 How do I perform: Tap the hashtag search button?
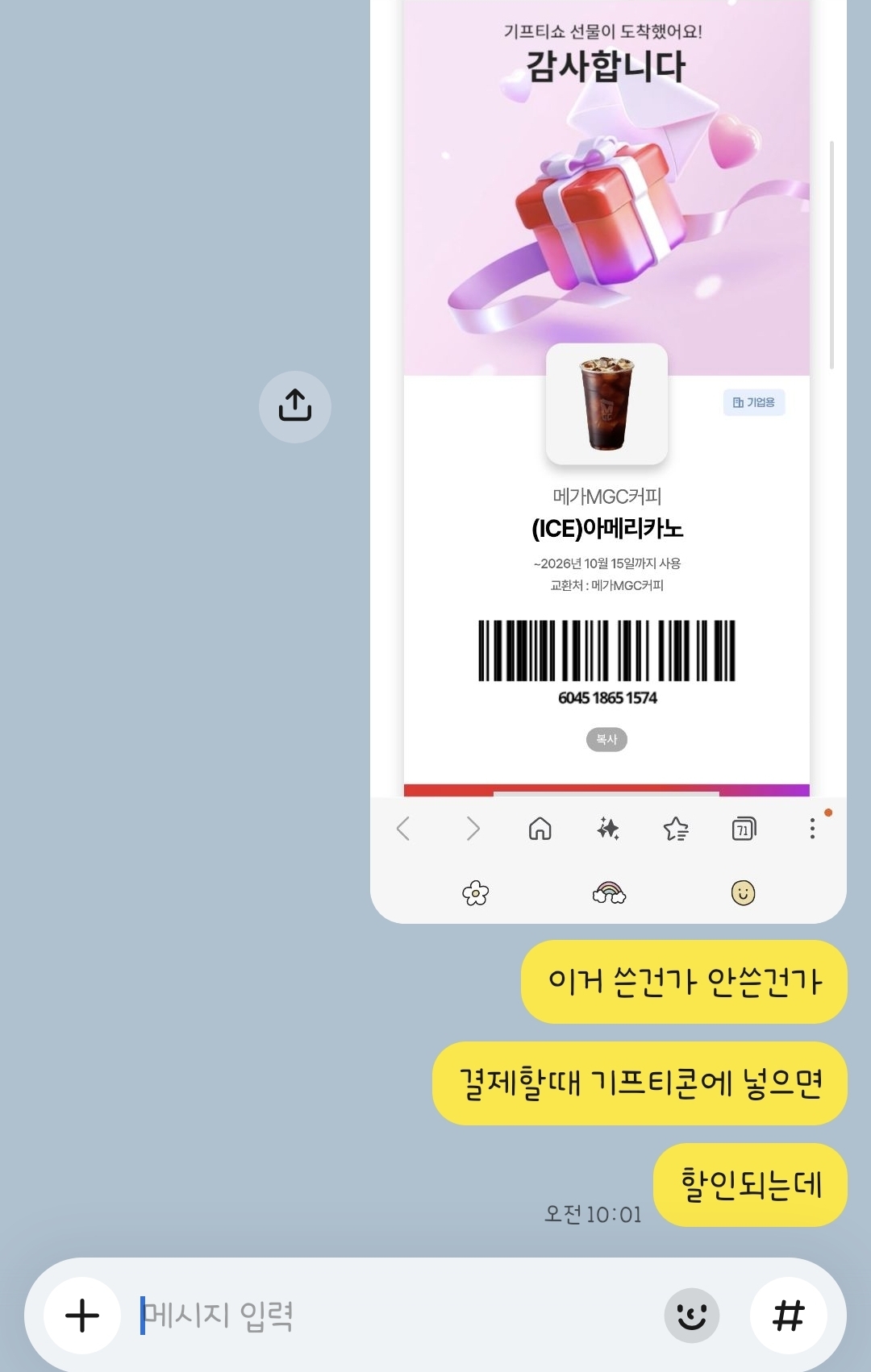789,1316
